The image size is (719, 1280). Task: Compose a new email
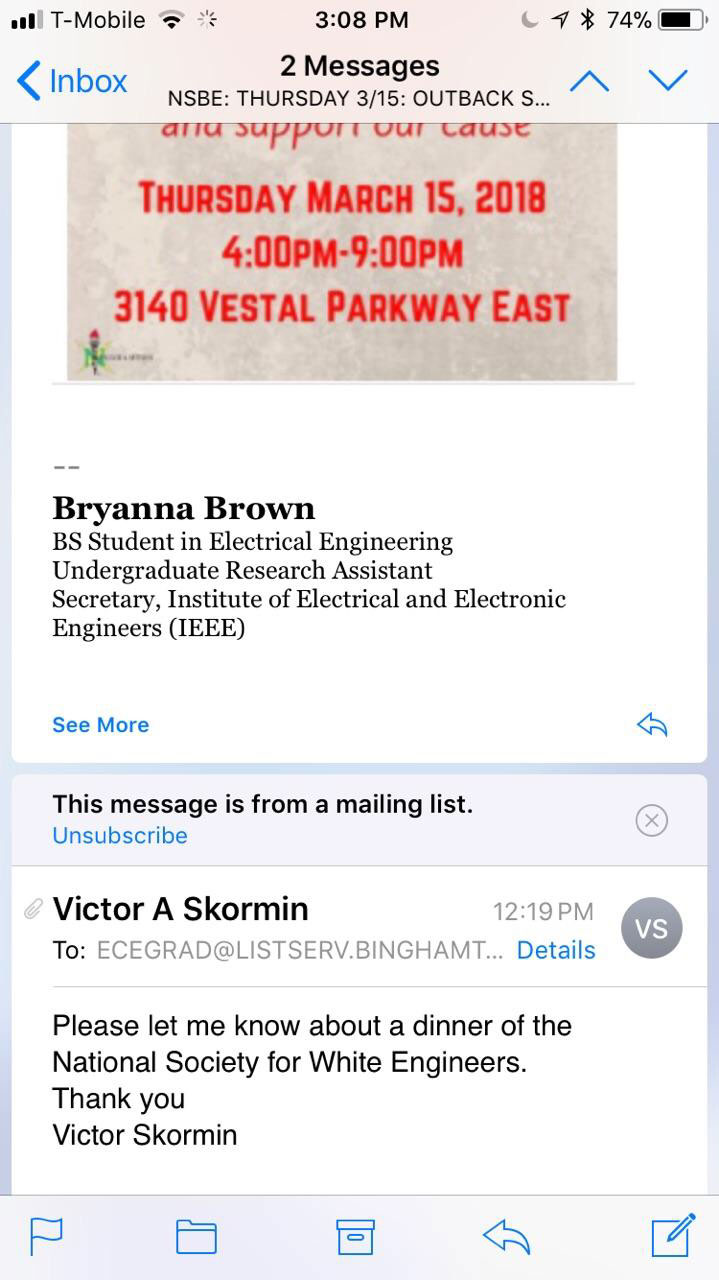click(673, 1235)
